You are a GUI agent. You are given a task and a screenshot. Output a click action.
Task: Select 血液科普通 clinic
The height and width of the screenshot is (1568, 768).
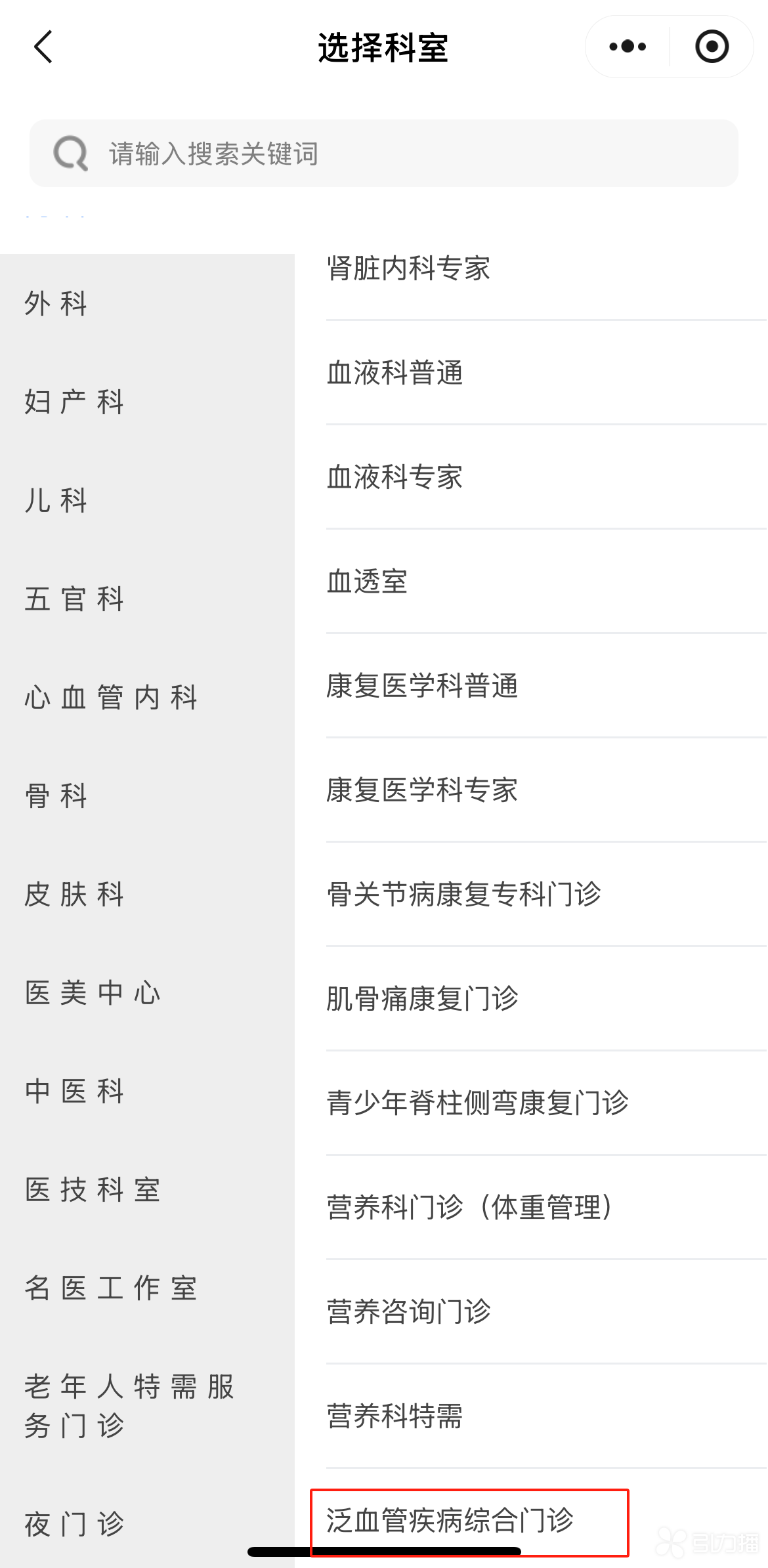(x=395, y=373)
